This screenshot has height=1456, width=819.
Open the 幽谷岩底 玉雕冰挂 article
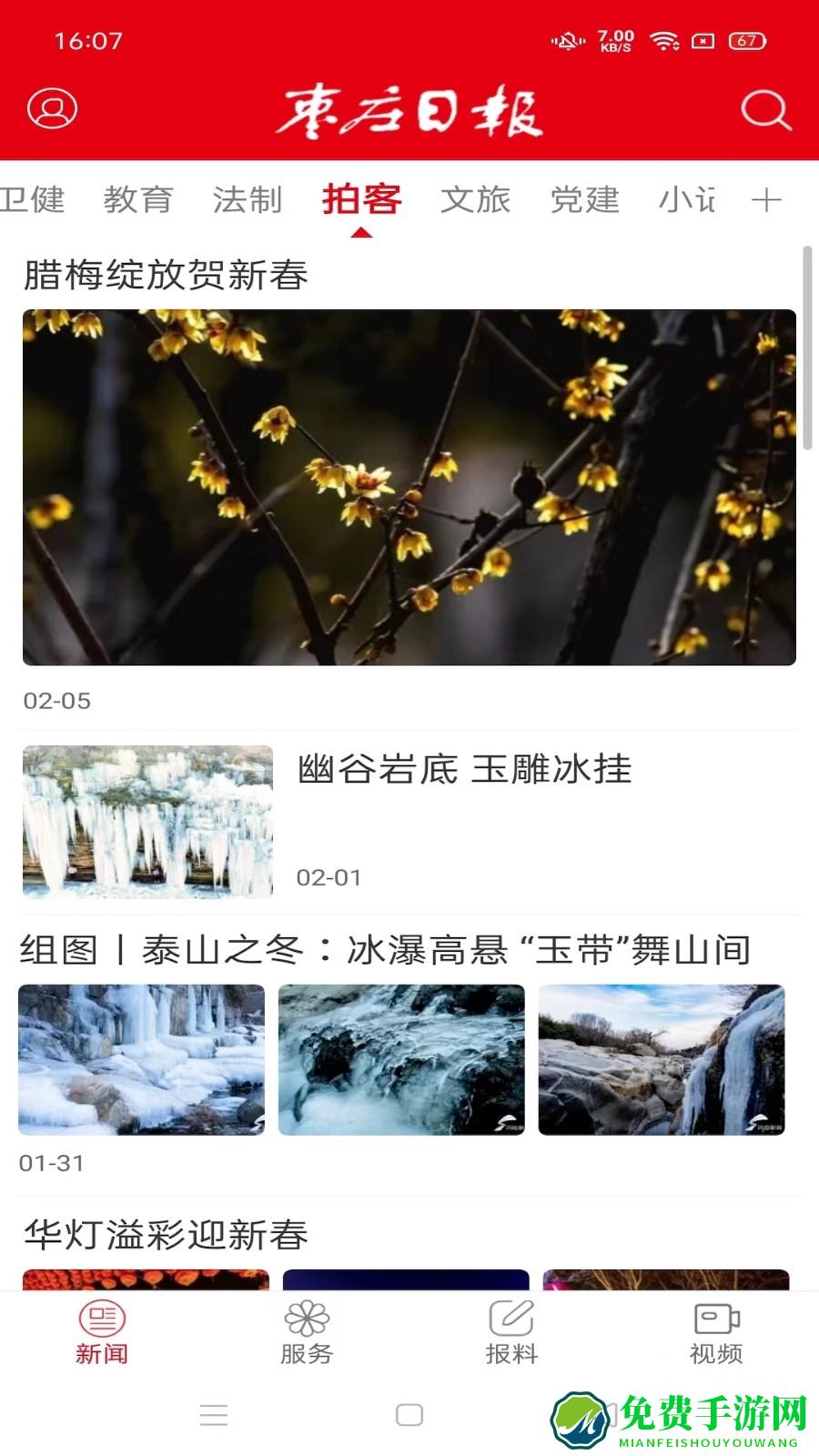click(464, 770)
